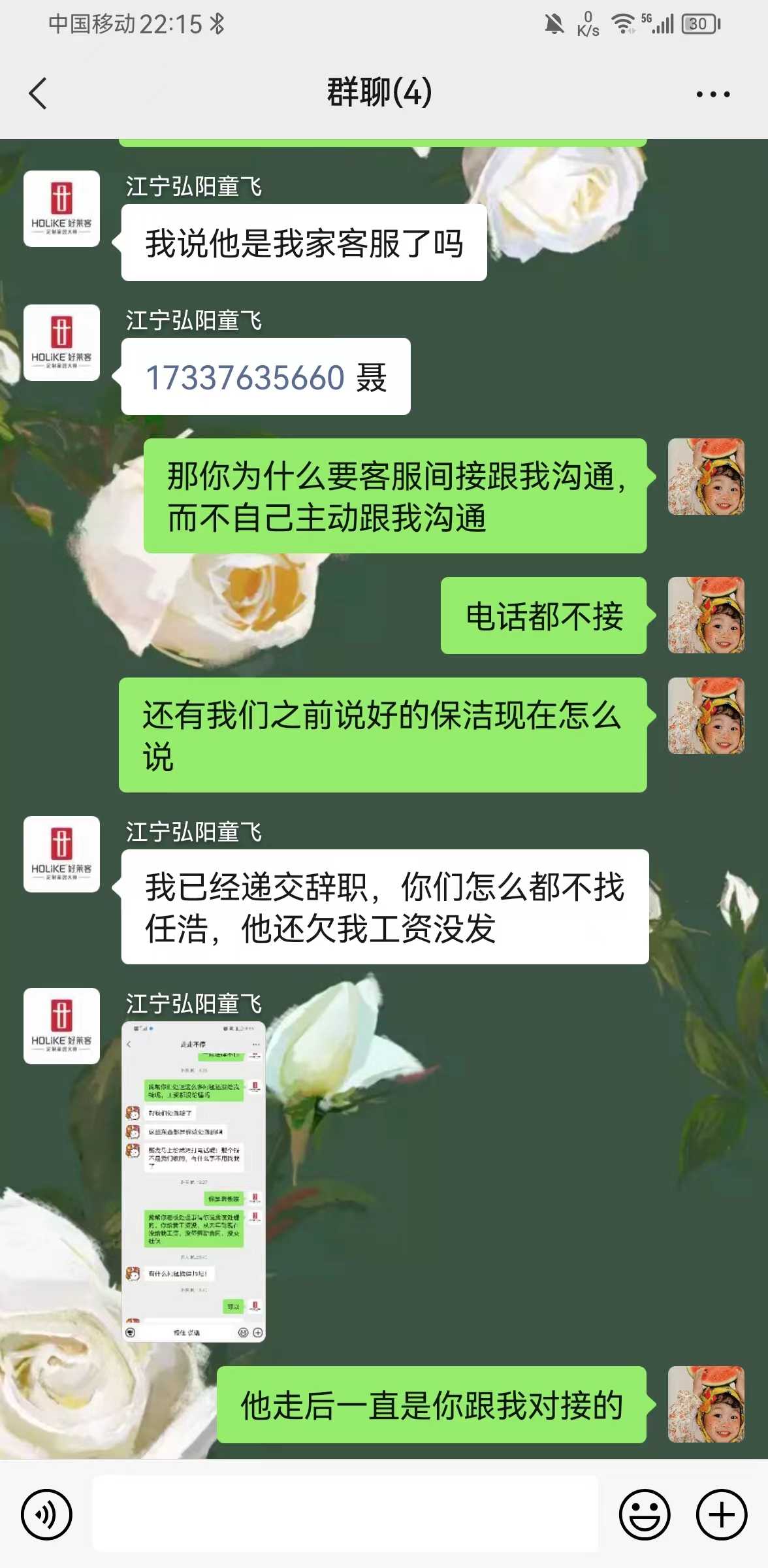Open the plus attachment menu

coord(721,1514)
